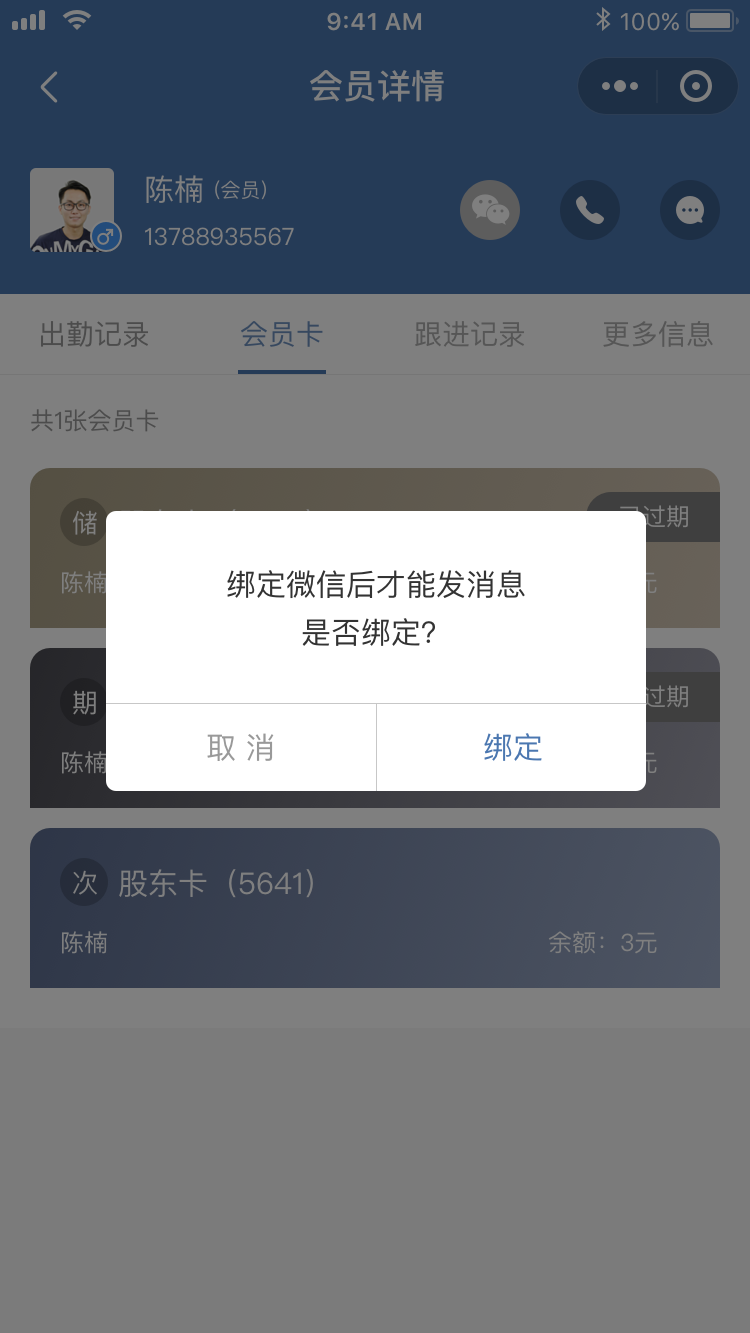Open the 股东卡（5641）card
The width and height of the screenshot is (750, 1333).
[375, 908]
